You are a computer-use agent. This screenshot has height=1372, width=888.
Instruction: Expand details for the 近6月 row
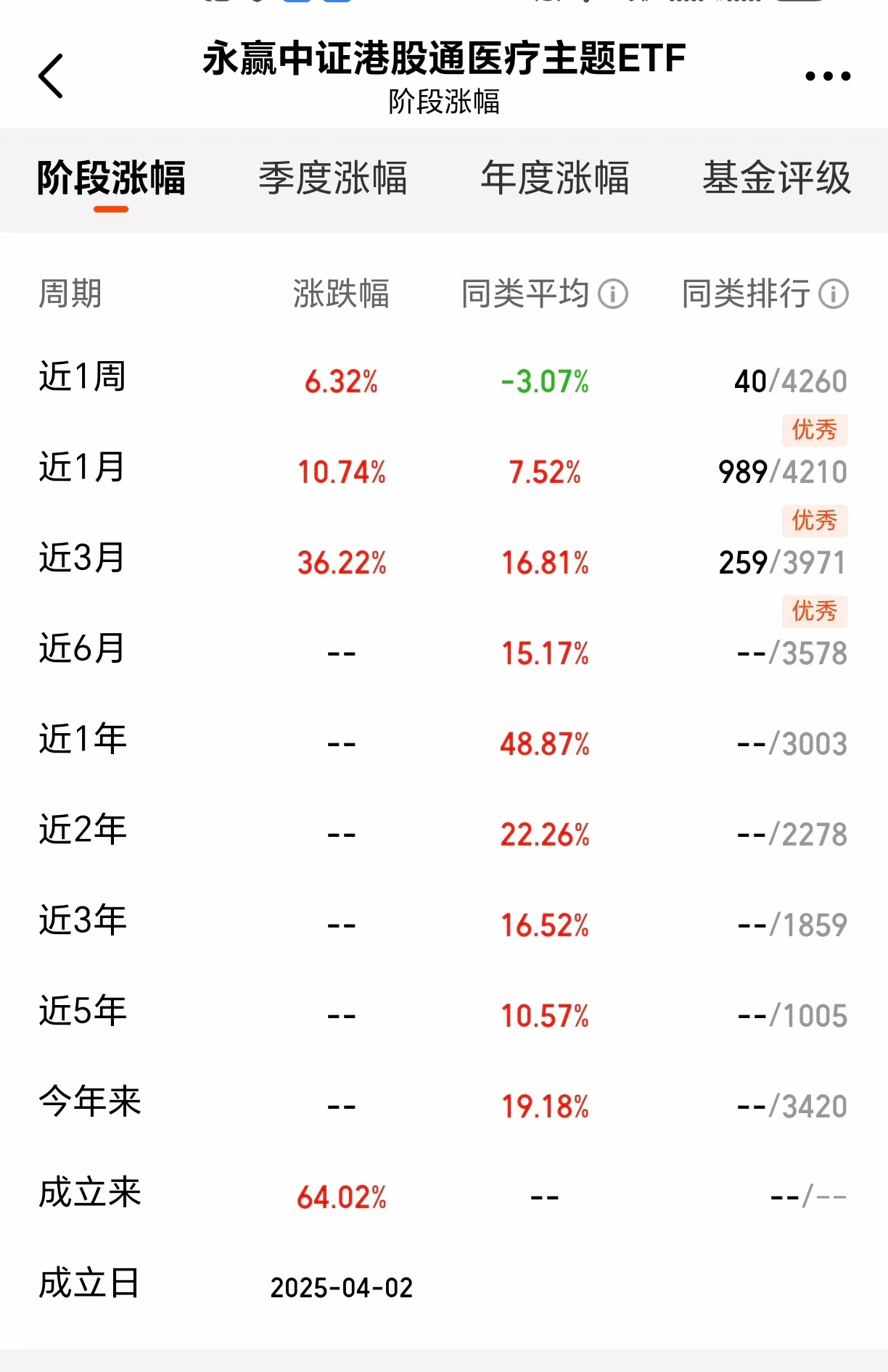click(82, 650)
